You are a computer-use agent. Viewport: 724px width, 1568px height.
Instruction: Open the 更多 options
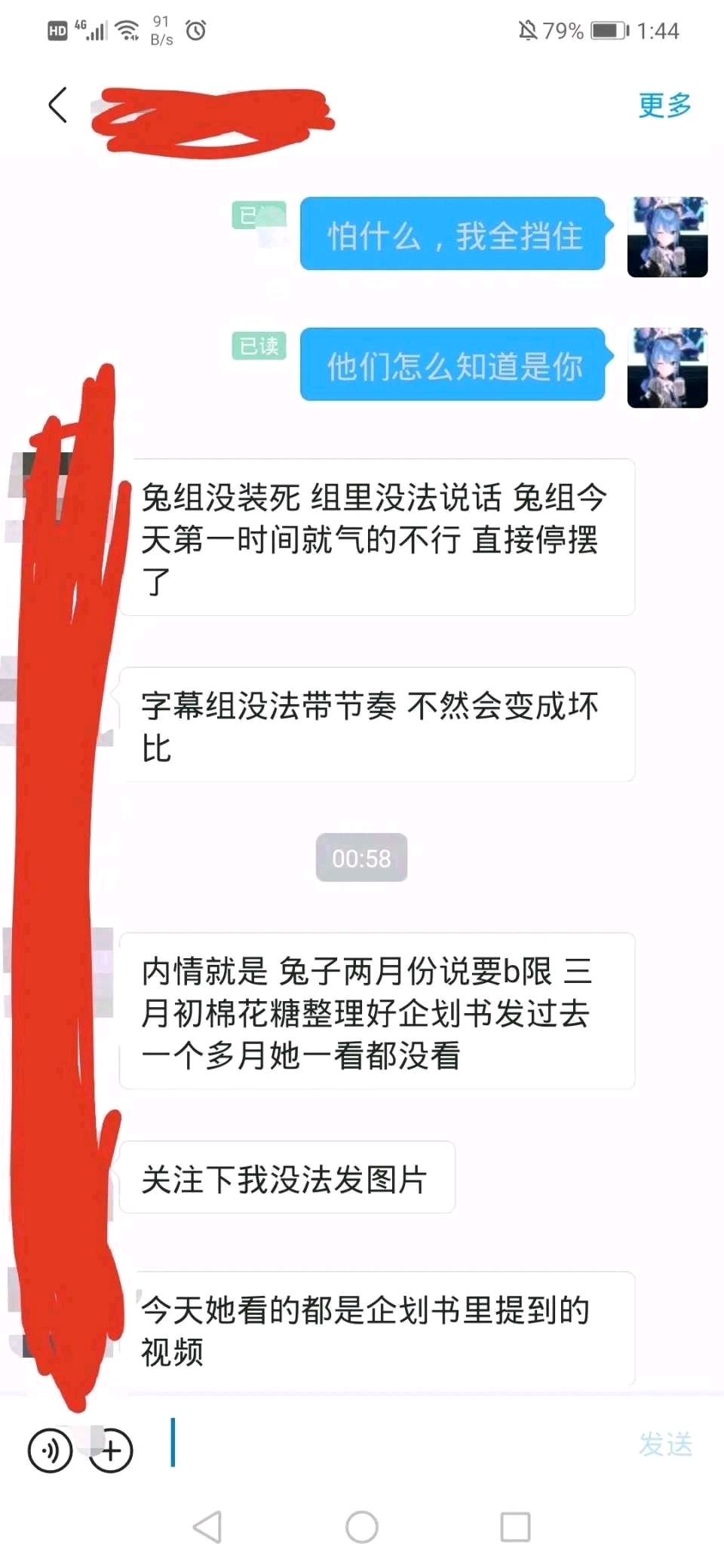(x=664, y=105)
